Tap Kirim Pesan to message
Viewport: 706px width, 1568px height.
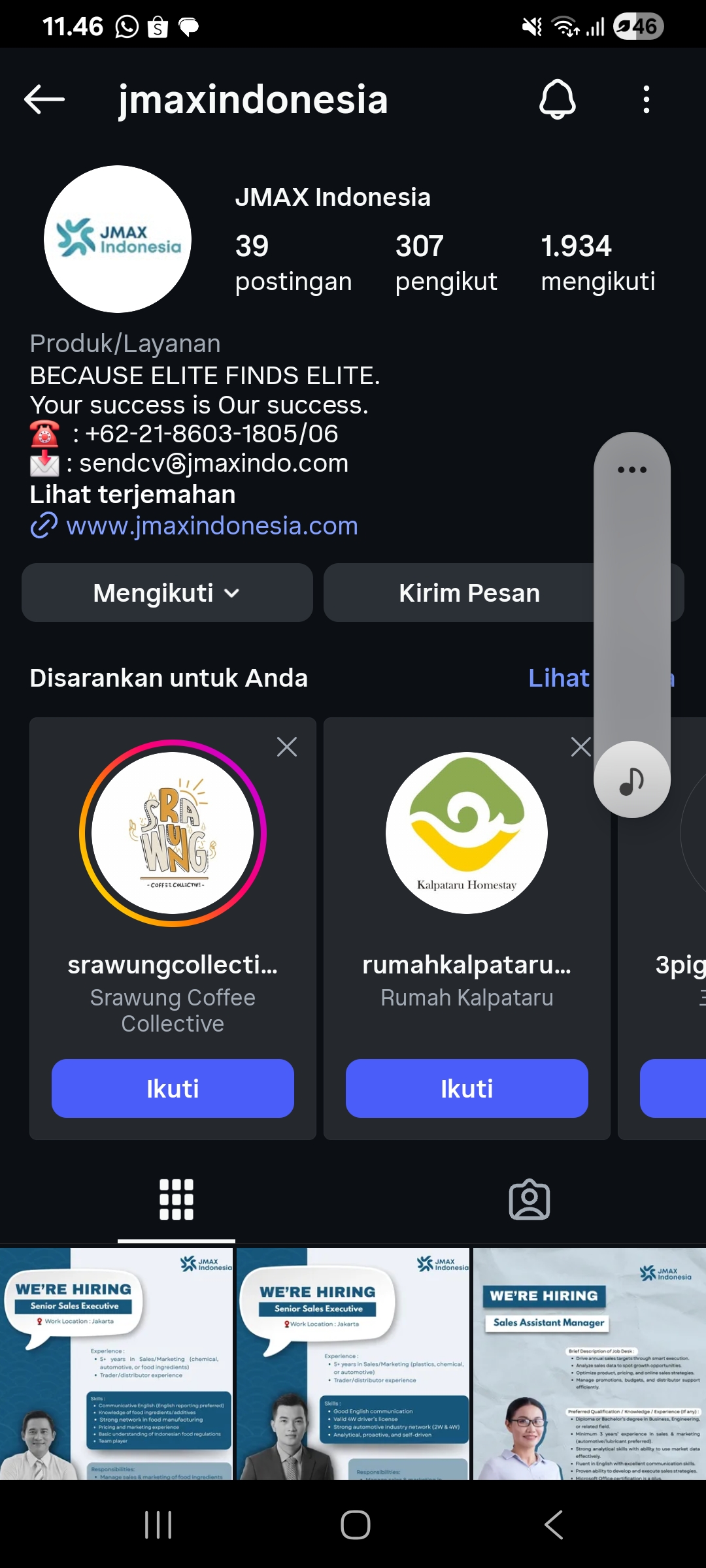tap(469, 593)
